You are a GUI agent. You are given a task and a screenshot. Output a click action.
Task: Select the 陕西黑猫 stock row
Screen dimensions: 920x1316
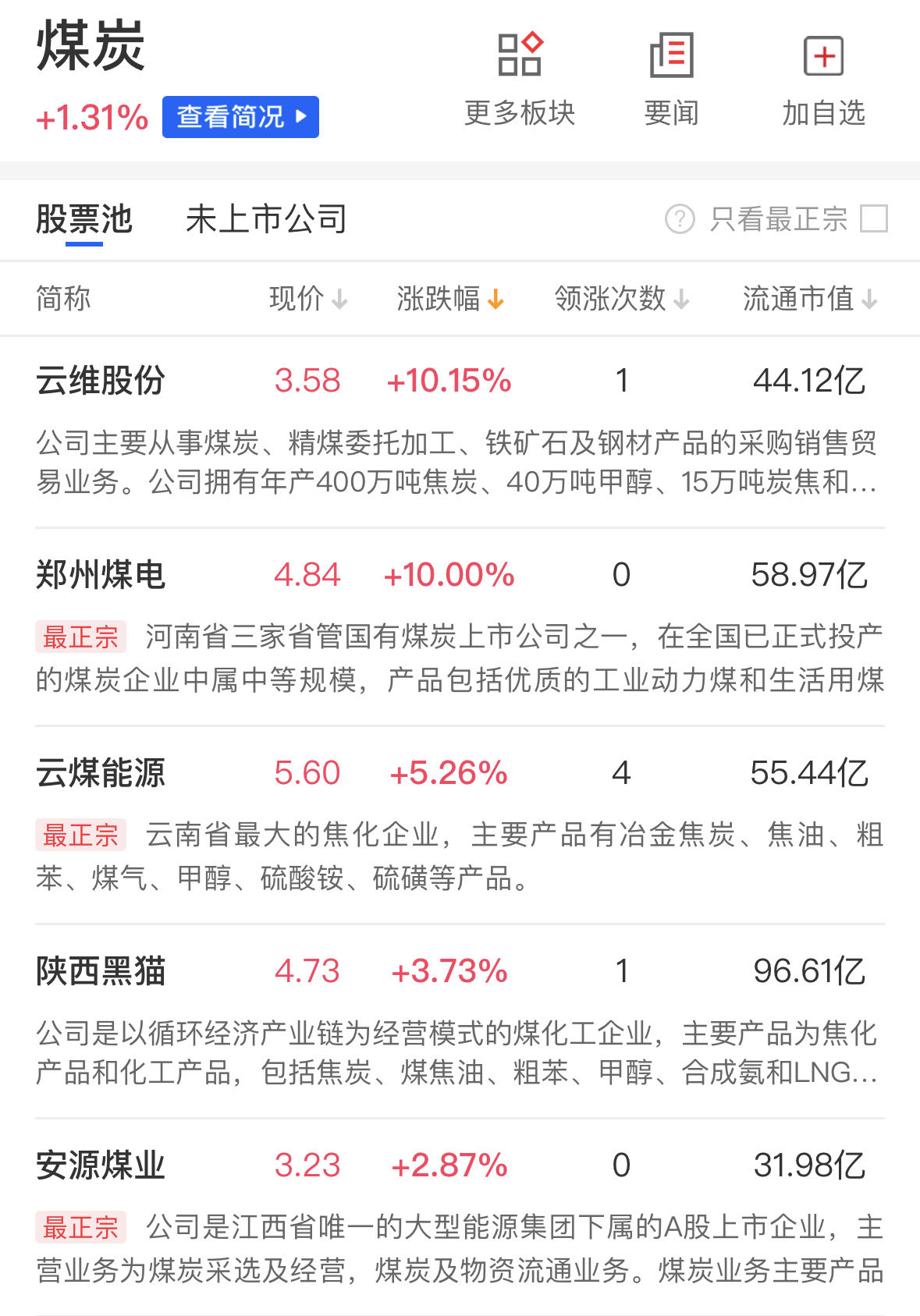click(101, 972)
